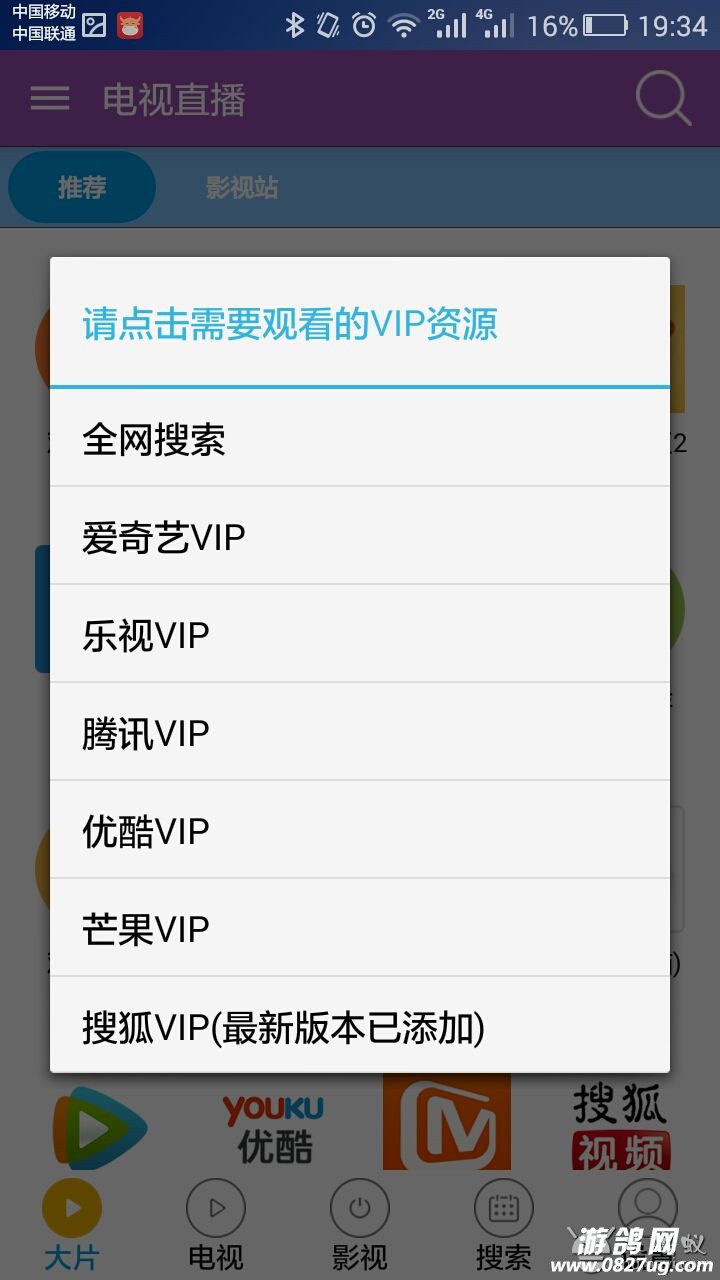Viewport: 720px width, 1280px height.
Task: Open the 大片 bottom tab
Action: tap(72, 1225)
